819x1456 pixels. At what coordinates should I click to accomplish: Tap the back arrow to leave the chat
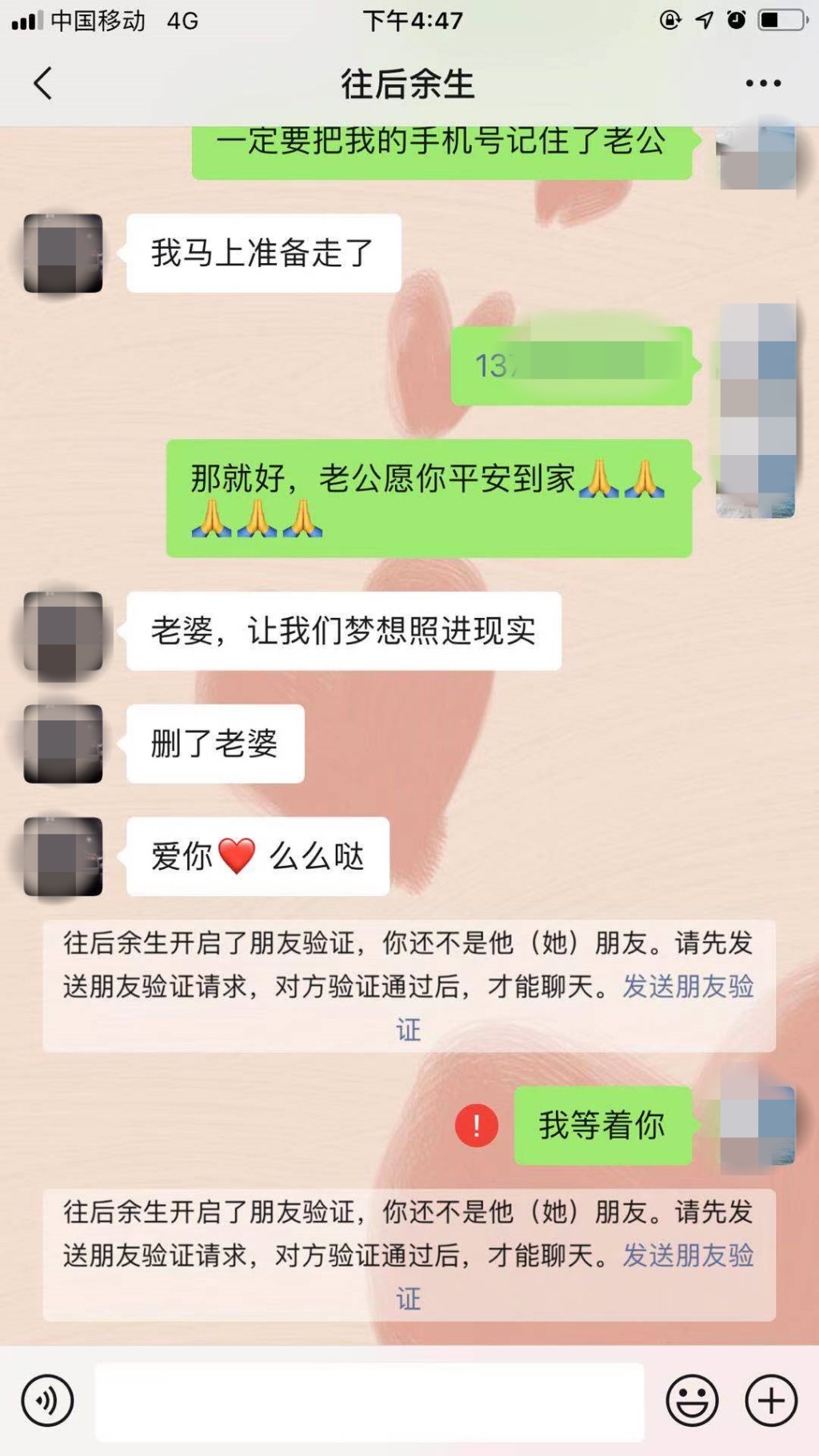[x=42, y=82]
